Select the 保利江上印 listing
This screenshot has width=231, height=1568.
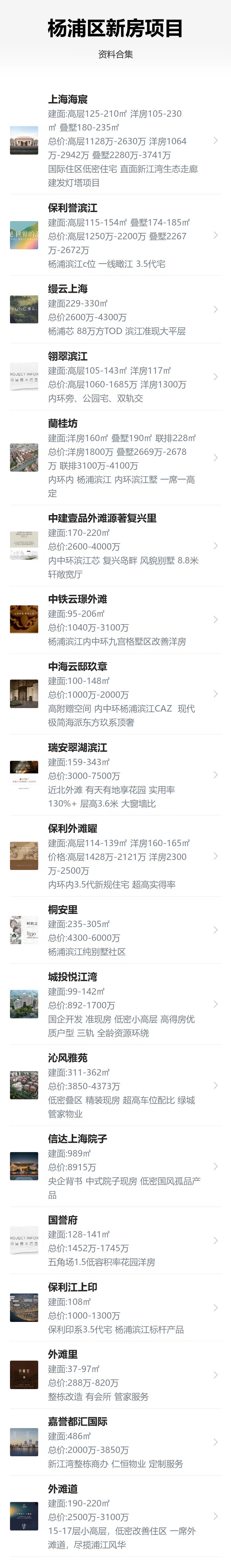[x=115, y=1308]
